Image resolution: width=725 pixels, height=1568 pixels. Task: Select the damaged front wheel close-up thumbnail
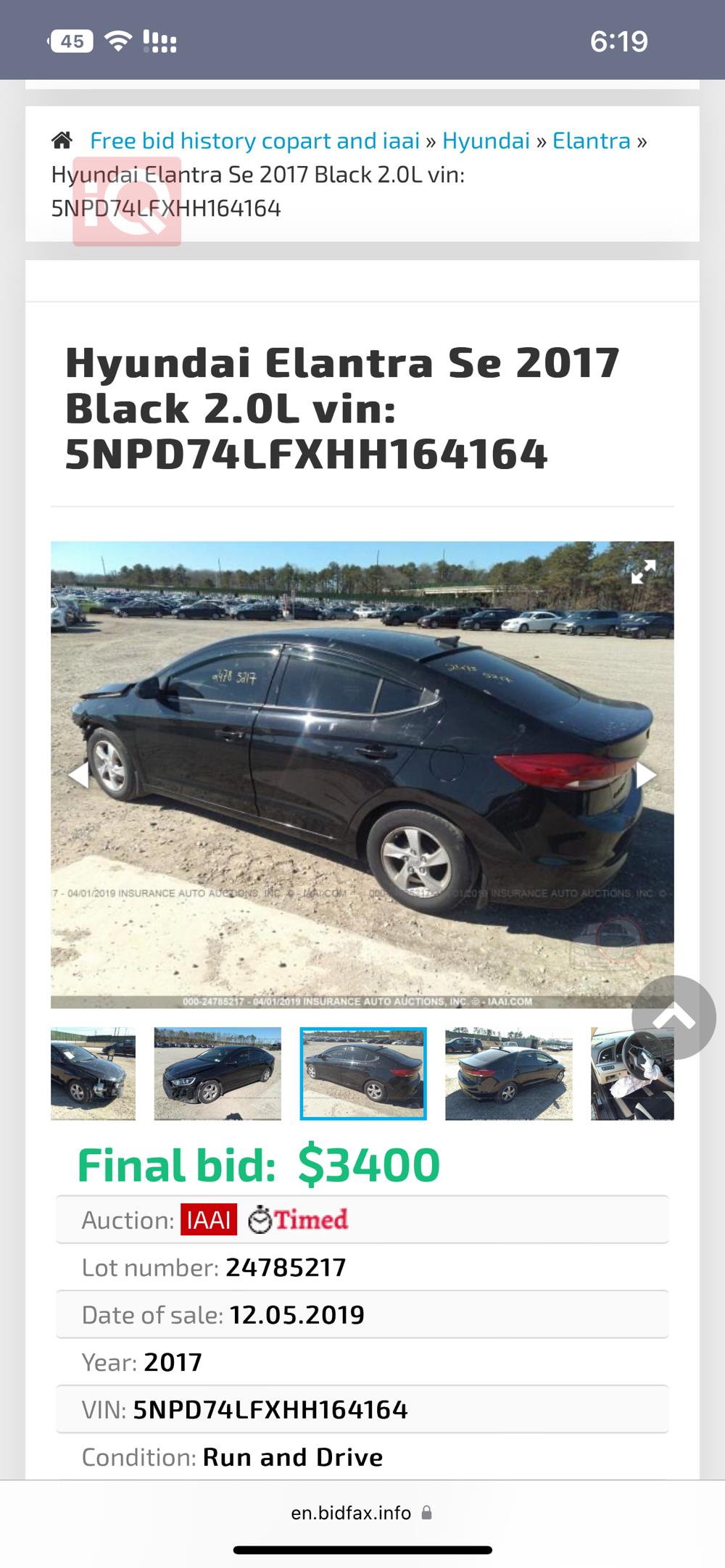(x=93, y=1074)
